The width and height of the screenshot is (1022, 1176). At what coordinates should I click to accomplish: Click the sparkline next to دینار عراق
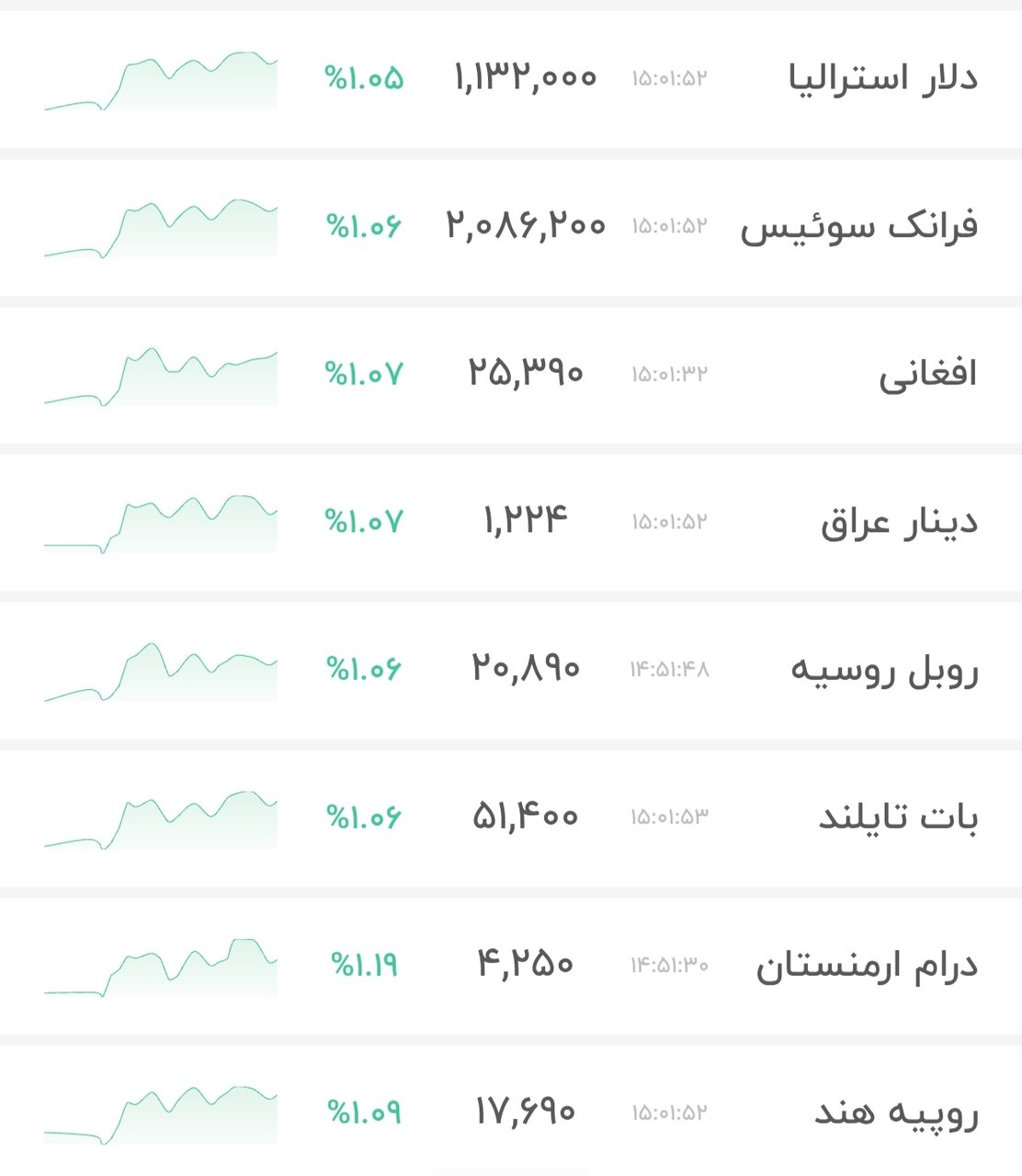point(161,519)
